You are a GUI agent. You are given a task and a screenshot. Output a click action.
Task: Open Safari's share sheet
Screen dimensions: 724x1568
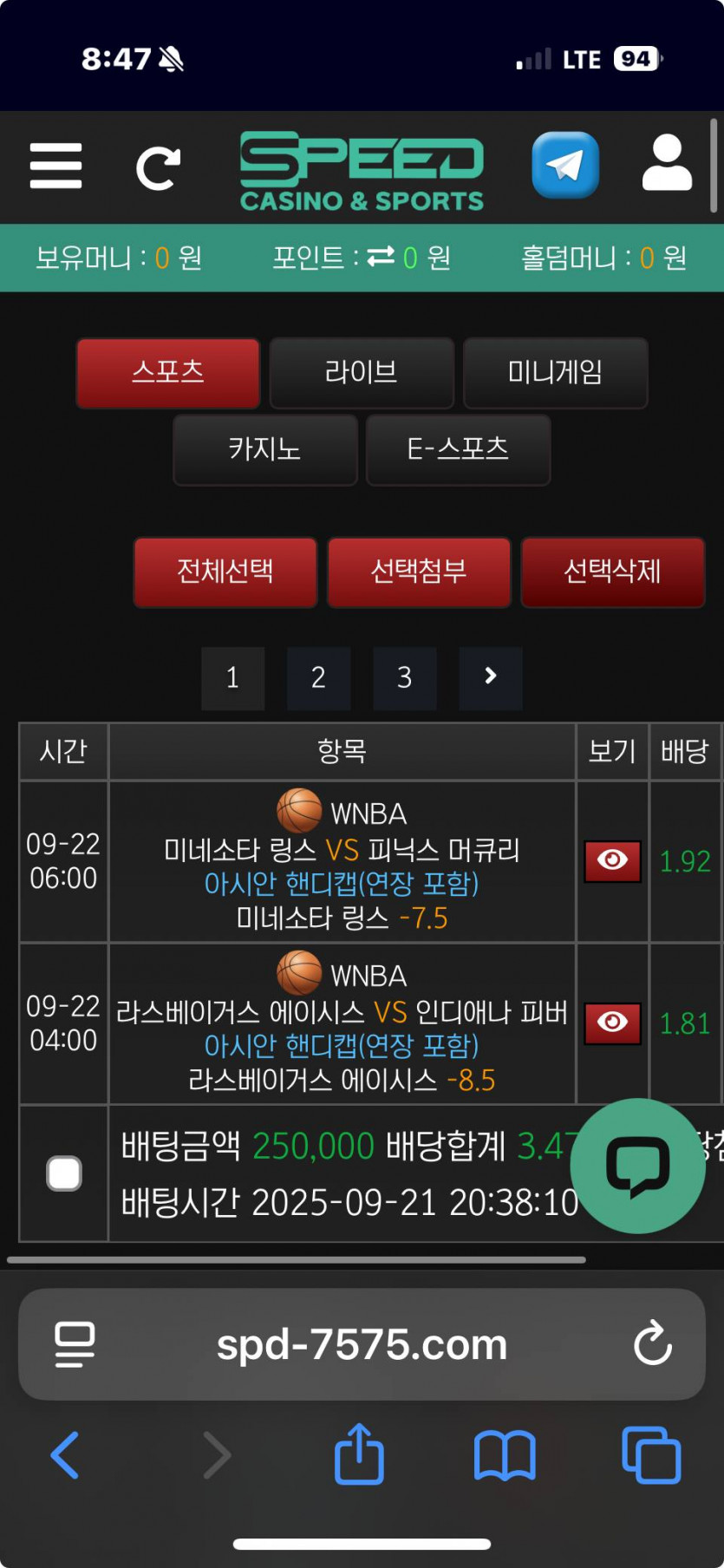pyautogui.click(x=359, y=1454)
